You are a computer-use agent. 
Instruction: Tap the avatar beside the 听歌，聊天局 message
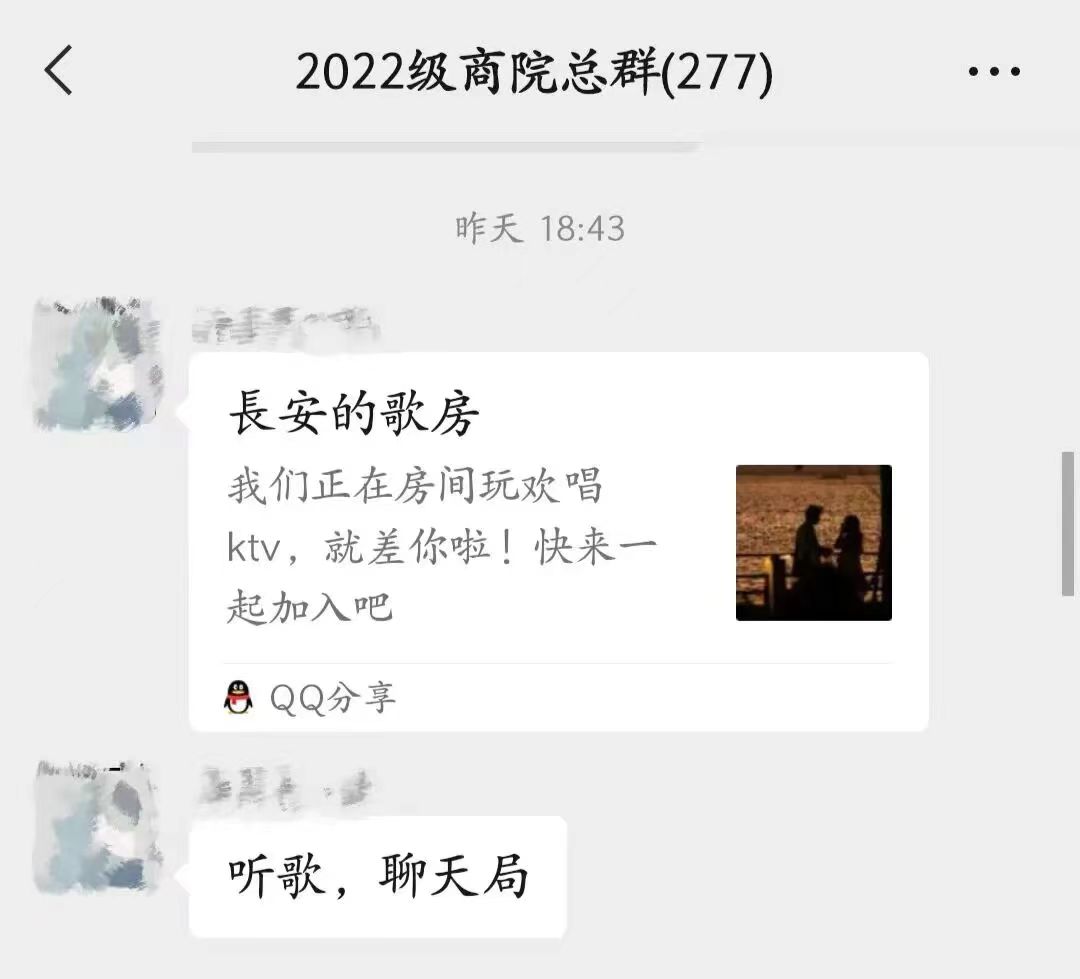click(97, 827)
